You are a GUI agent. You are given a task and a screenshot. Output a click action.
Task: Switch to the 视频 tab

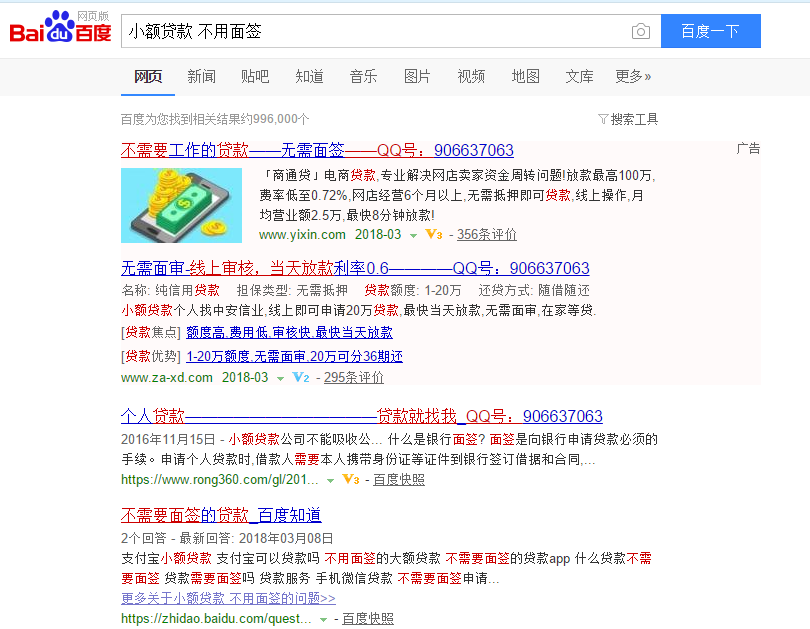pos(471,76)
